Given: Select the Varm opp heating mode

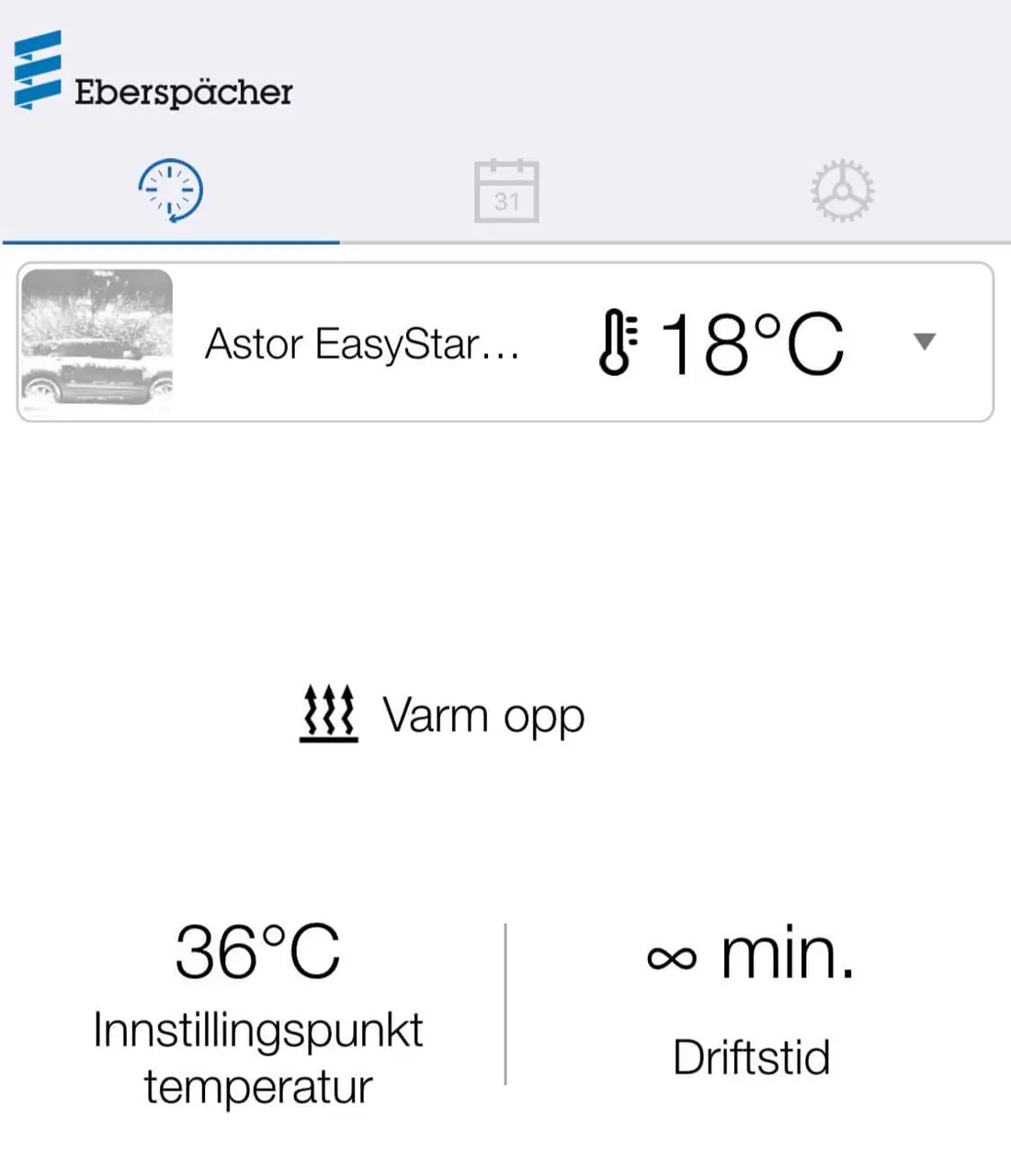Looking at the screenshot, I should pos(443,714).
